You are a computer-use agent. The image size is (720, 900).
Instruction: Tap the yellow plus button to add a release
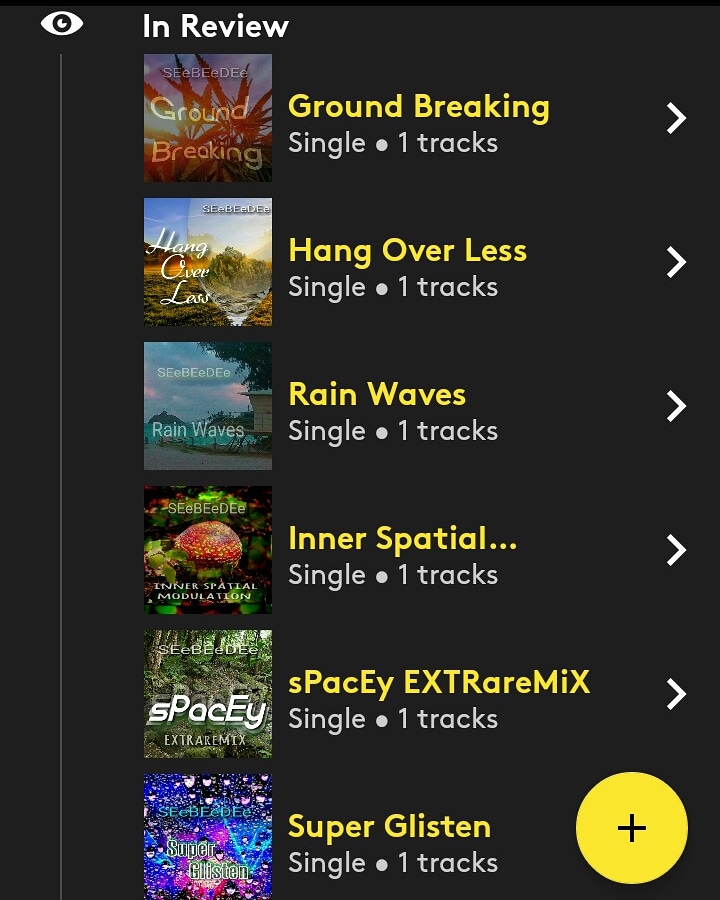[x=631, y=827]
